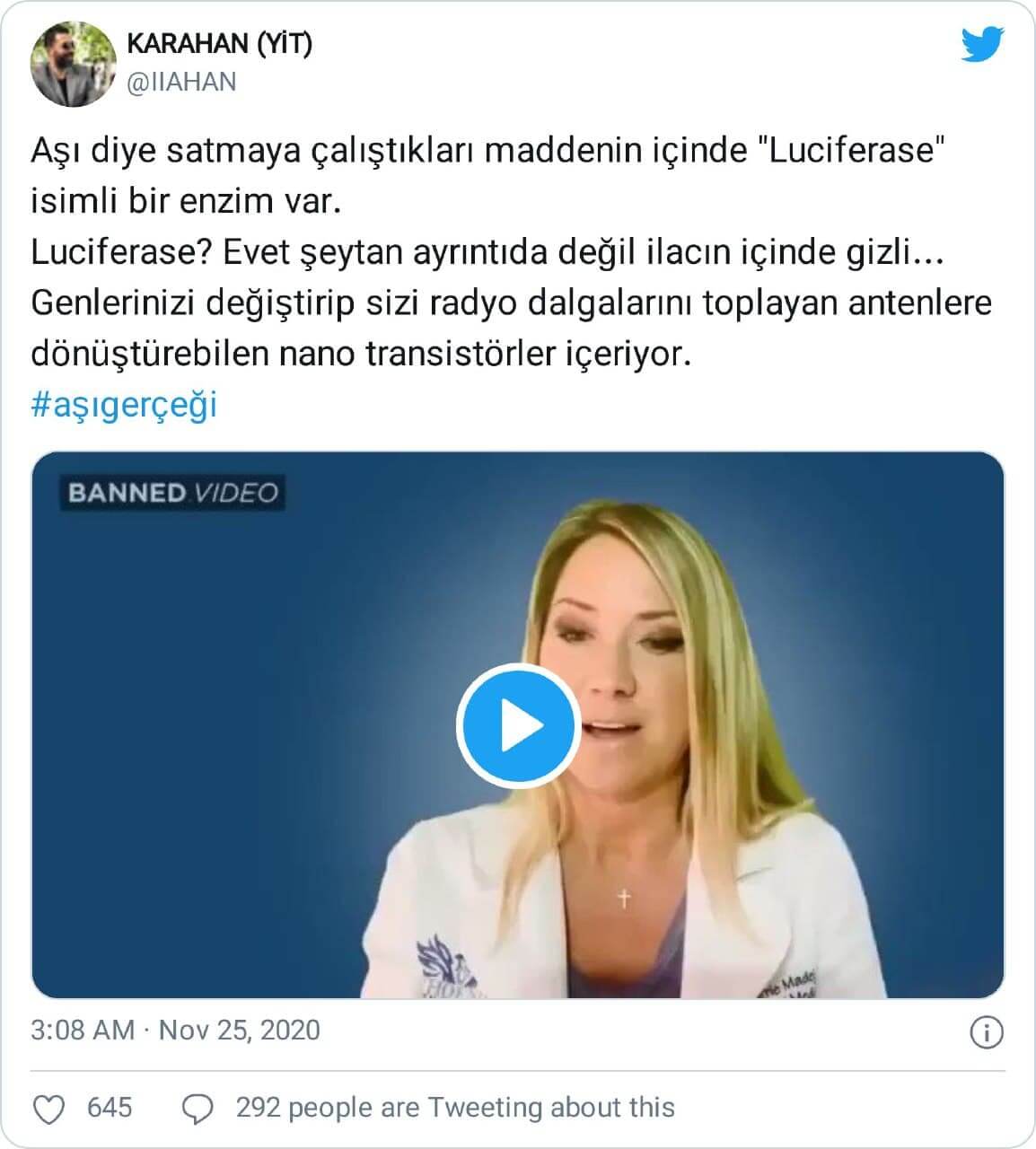Play the embedded tweet video
The image size is (1036, 1149).
click(x=516, y=725)
